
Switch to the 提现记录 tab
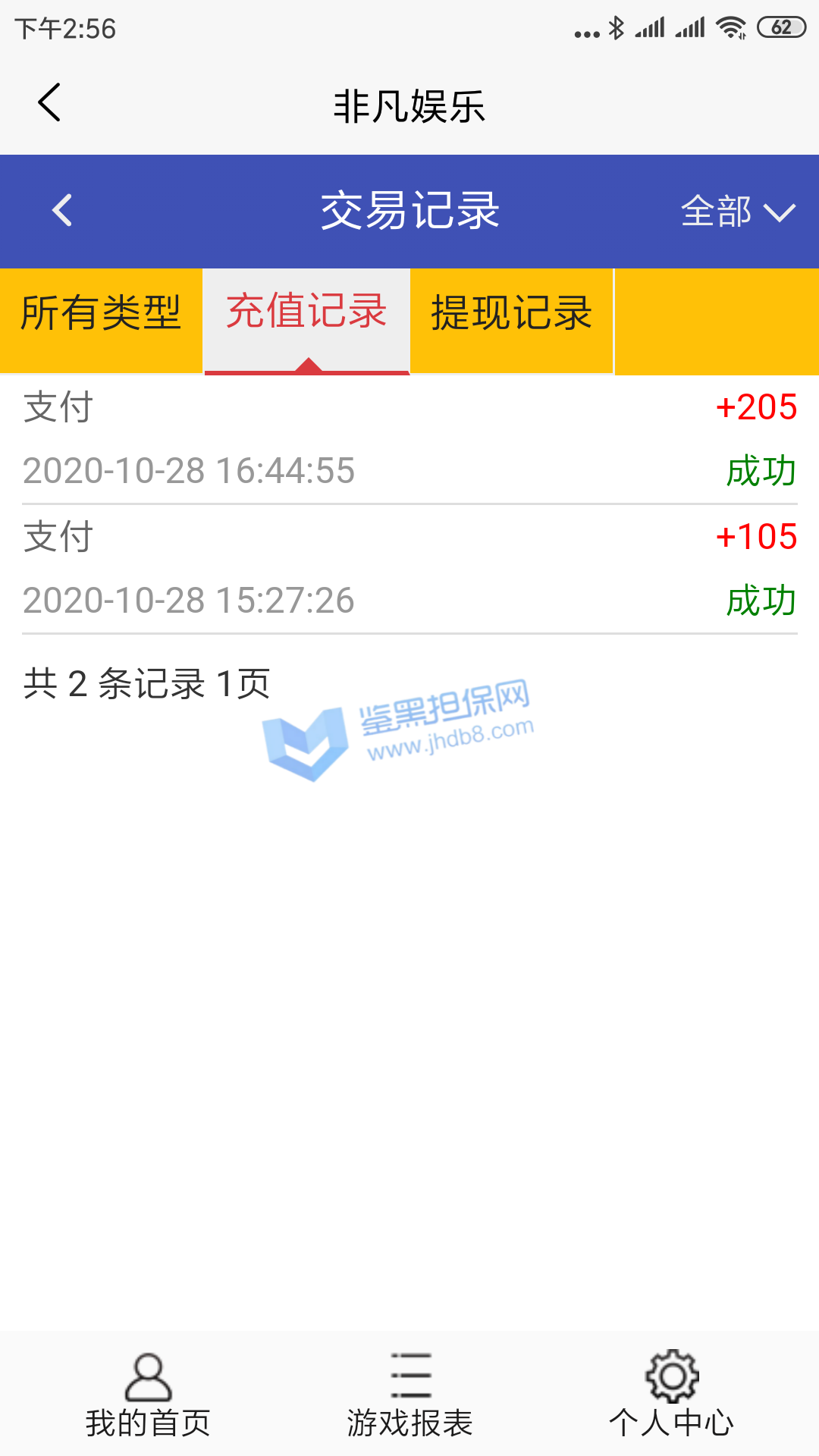[512, 312]
